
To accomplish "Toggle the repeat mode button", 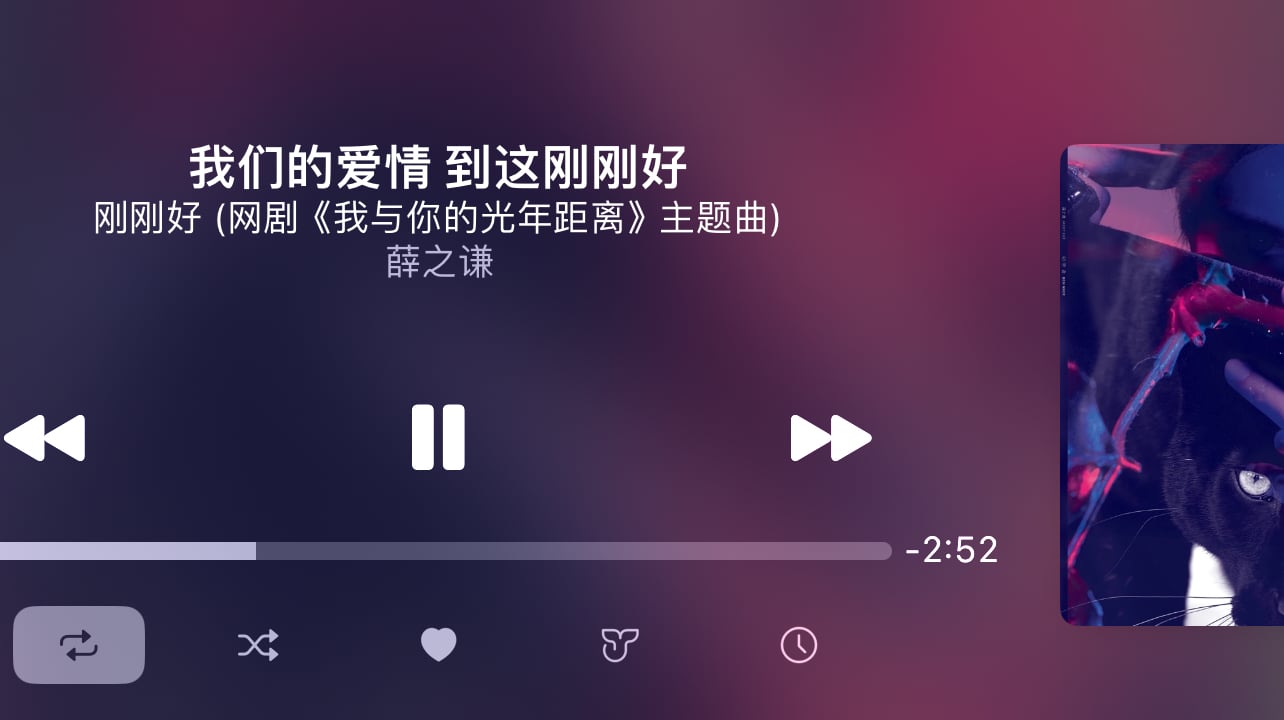I will pyautogui.click(x=79, y=645).
